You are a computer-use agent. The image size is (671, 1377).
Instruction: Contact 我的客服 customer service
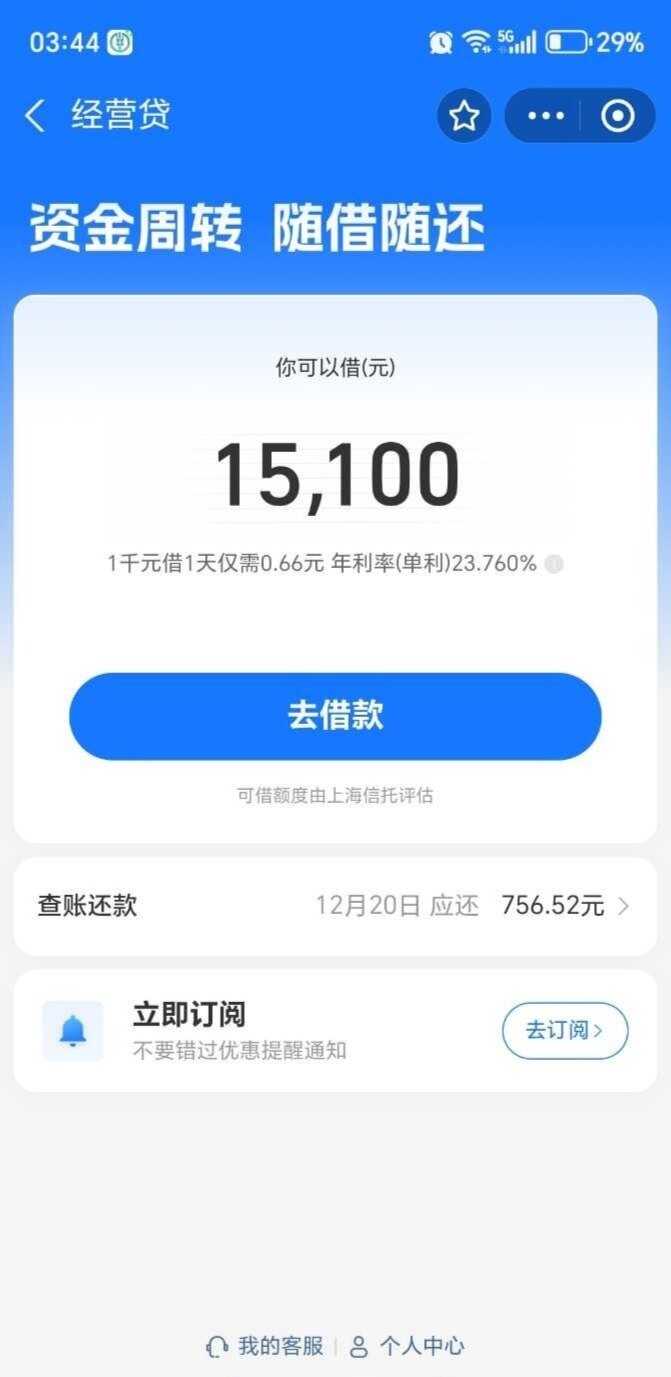pos(266,1346)
